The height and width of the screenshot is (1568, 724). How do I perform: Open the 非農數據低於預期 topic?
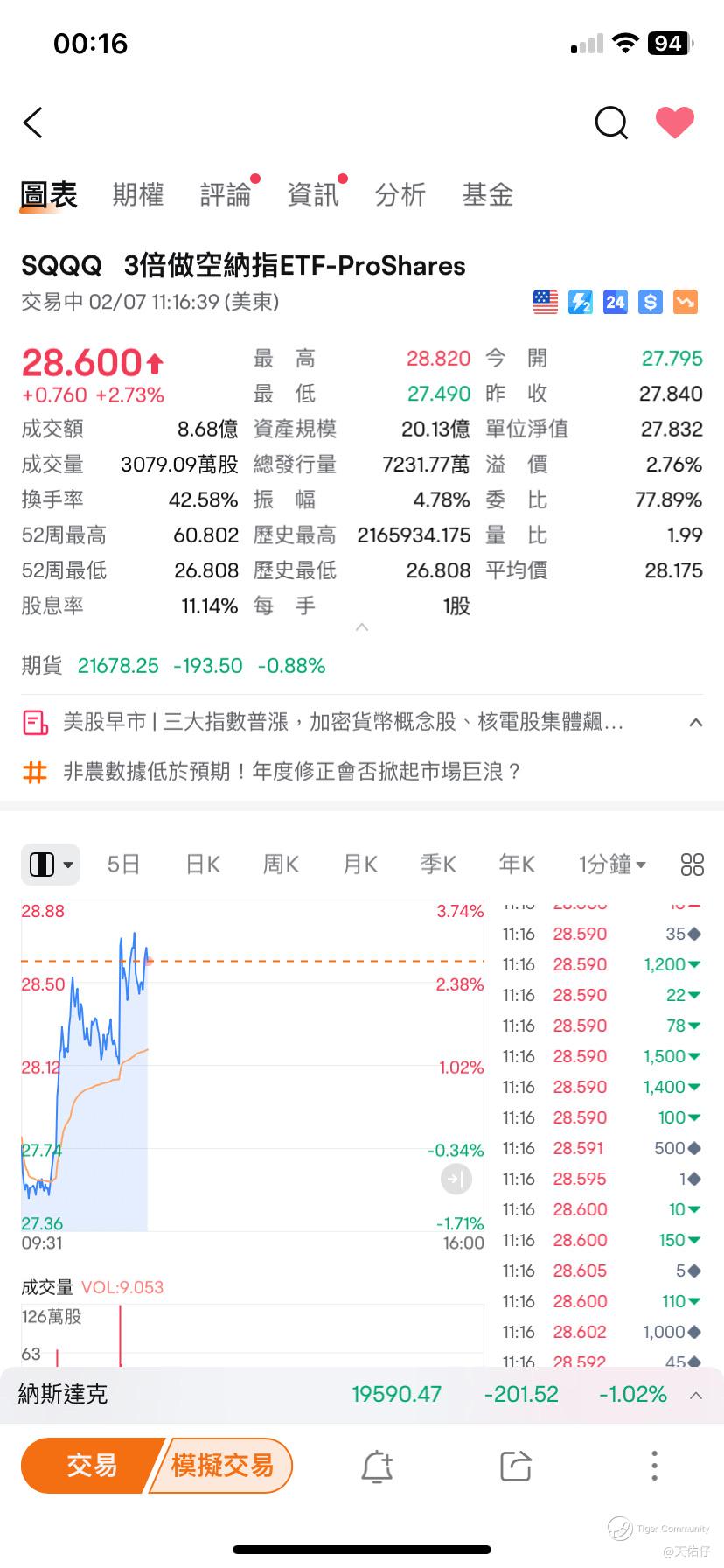click(x=292, y=771)
